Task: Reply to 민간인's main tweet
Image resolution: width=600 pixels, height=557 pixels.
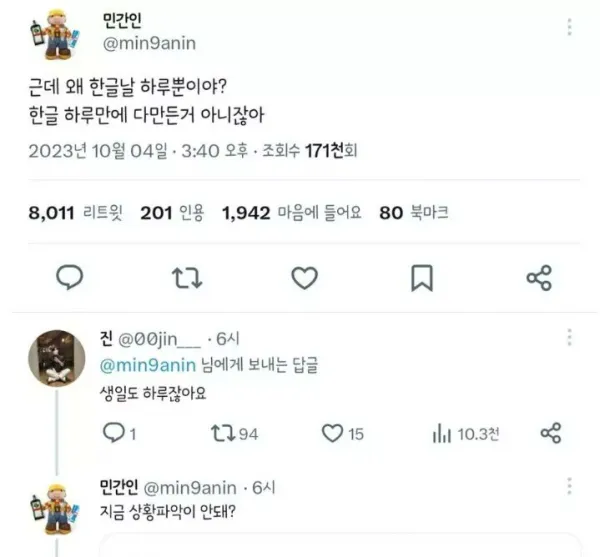Action: point(69,277)
